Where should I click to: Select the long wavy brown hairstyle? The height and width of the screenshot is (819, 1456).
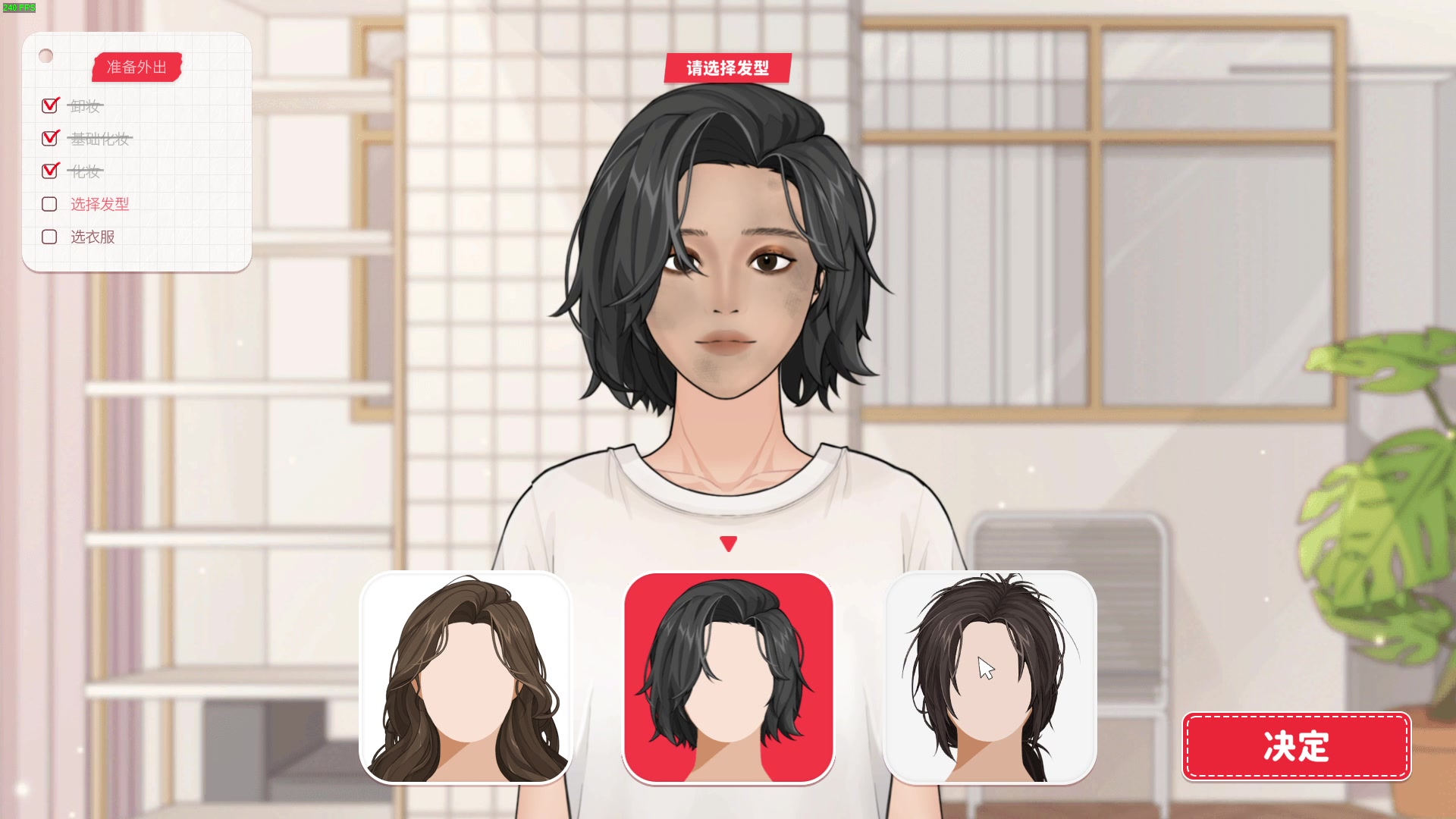click(466, 677)
